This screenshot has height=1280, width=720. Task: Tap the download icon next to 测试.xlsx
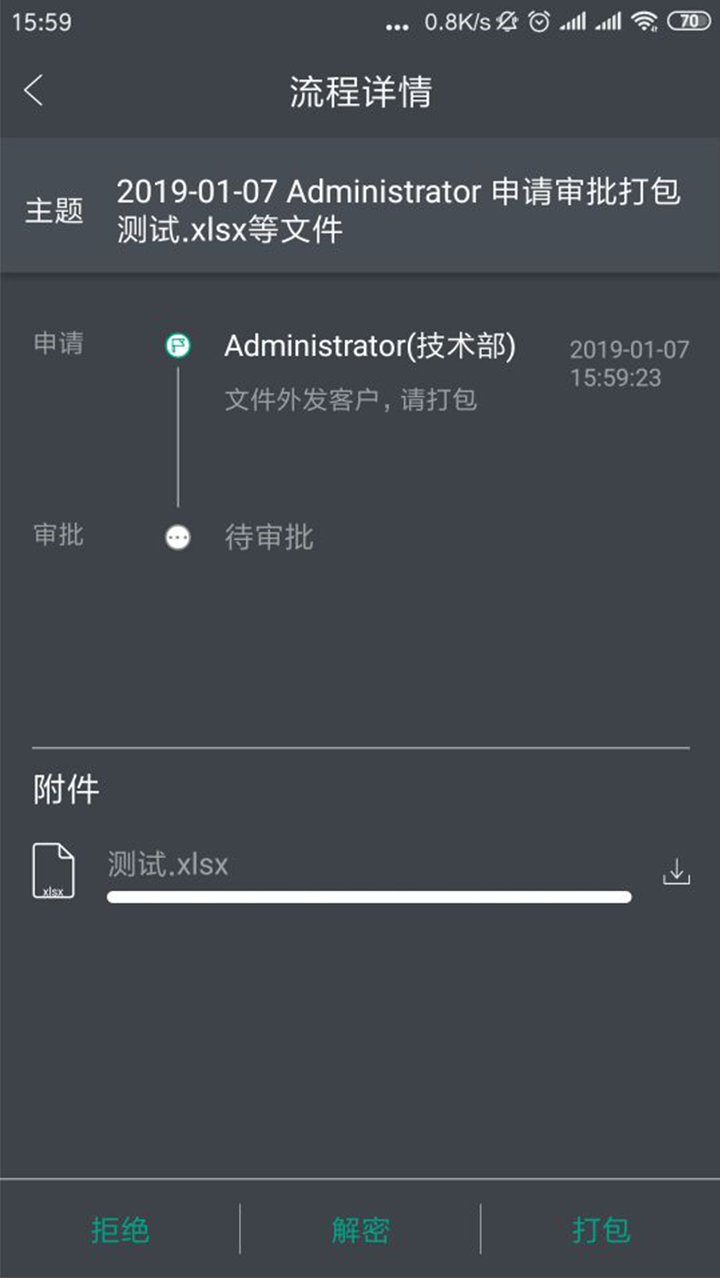[x=676, y=869]
